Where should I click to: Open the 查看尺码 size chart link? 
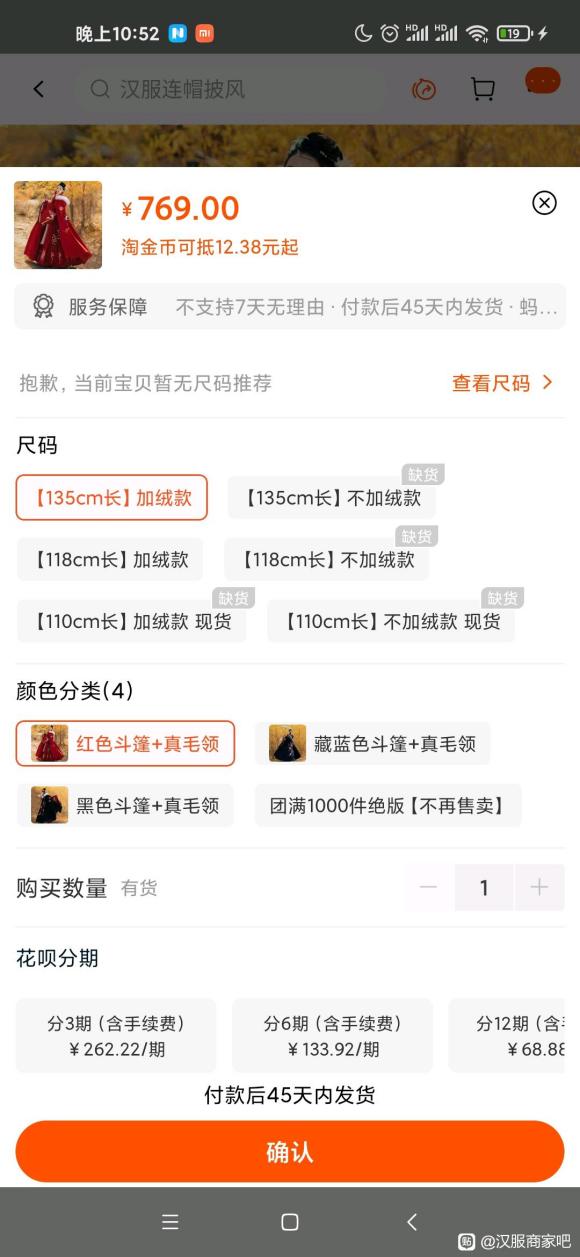(x=502, y=383)
